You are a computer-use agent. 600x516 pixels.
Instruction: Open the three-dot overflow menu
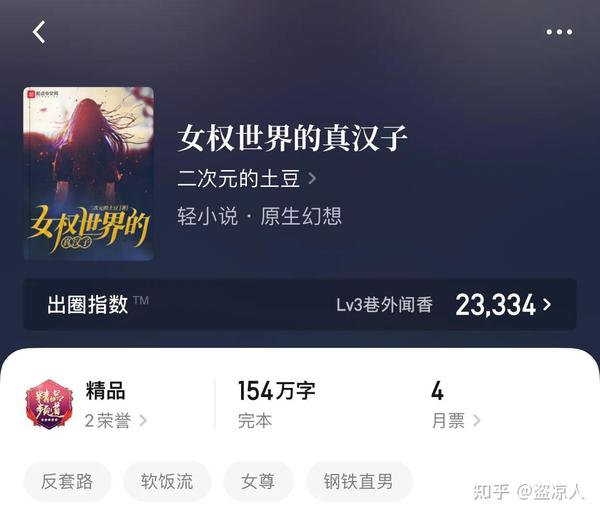[x=559, y=32]
